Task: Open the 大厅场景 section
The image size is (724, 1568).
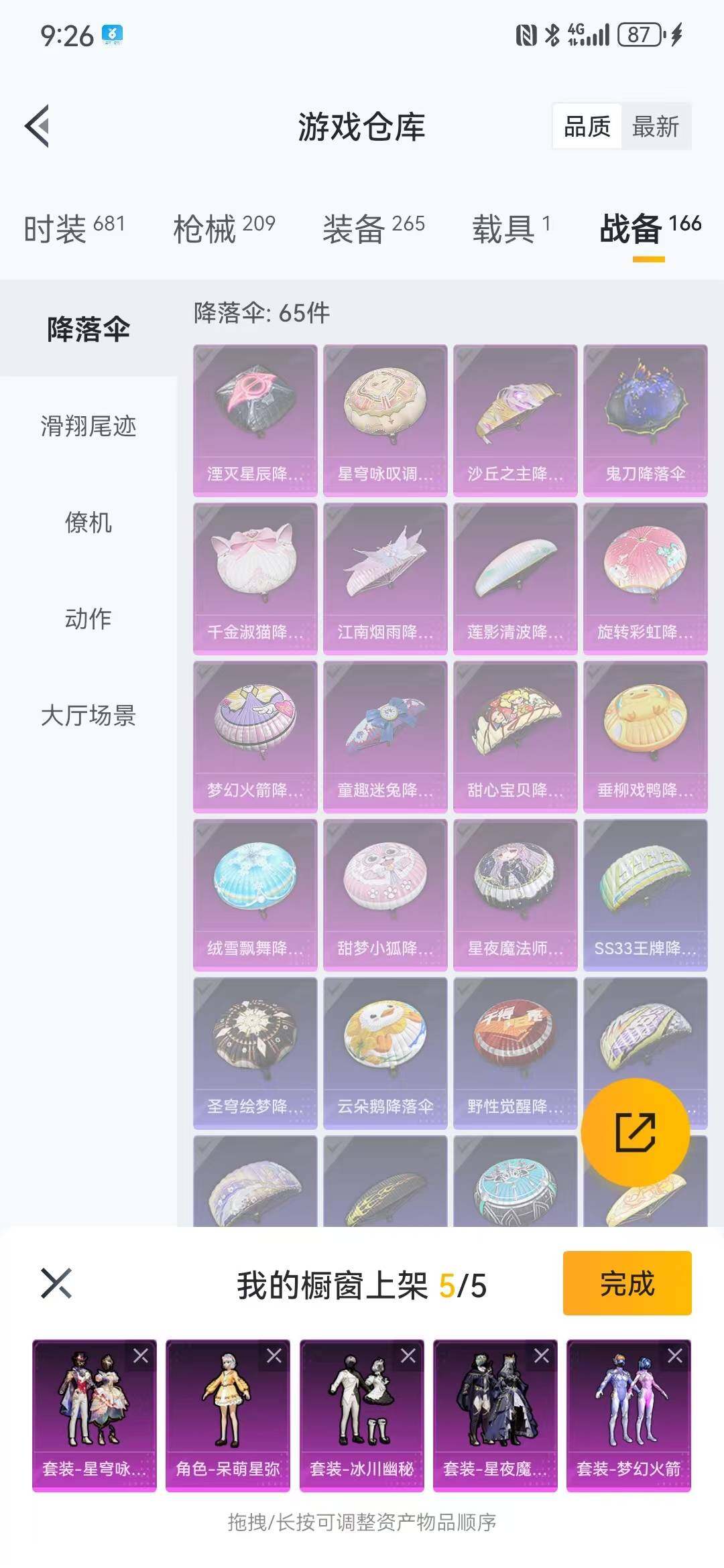Action: point(88,716)
